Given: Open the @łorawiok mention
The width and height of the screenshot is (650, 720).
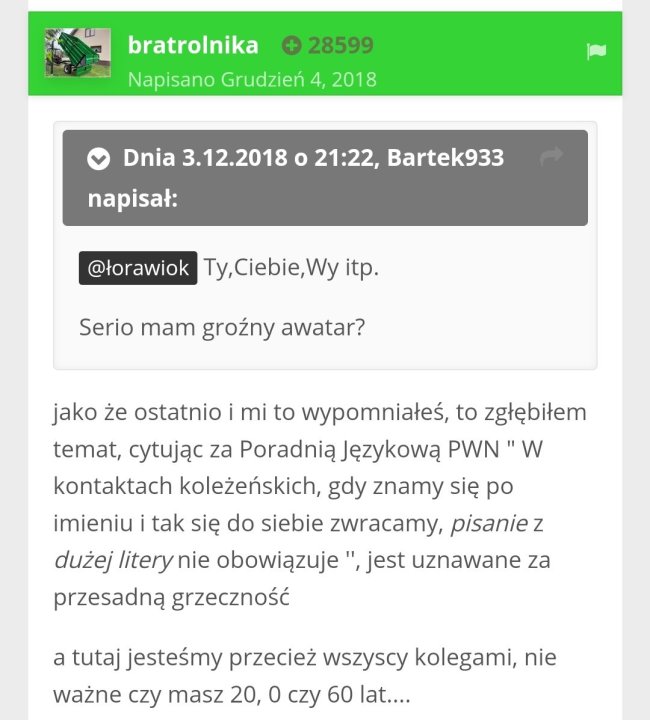Looking at the screenshot, I should point(137,268).
